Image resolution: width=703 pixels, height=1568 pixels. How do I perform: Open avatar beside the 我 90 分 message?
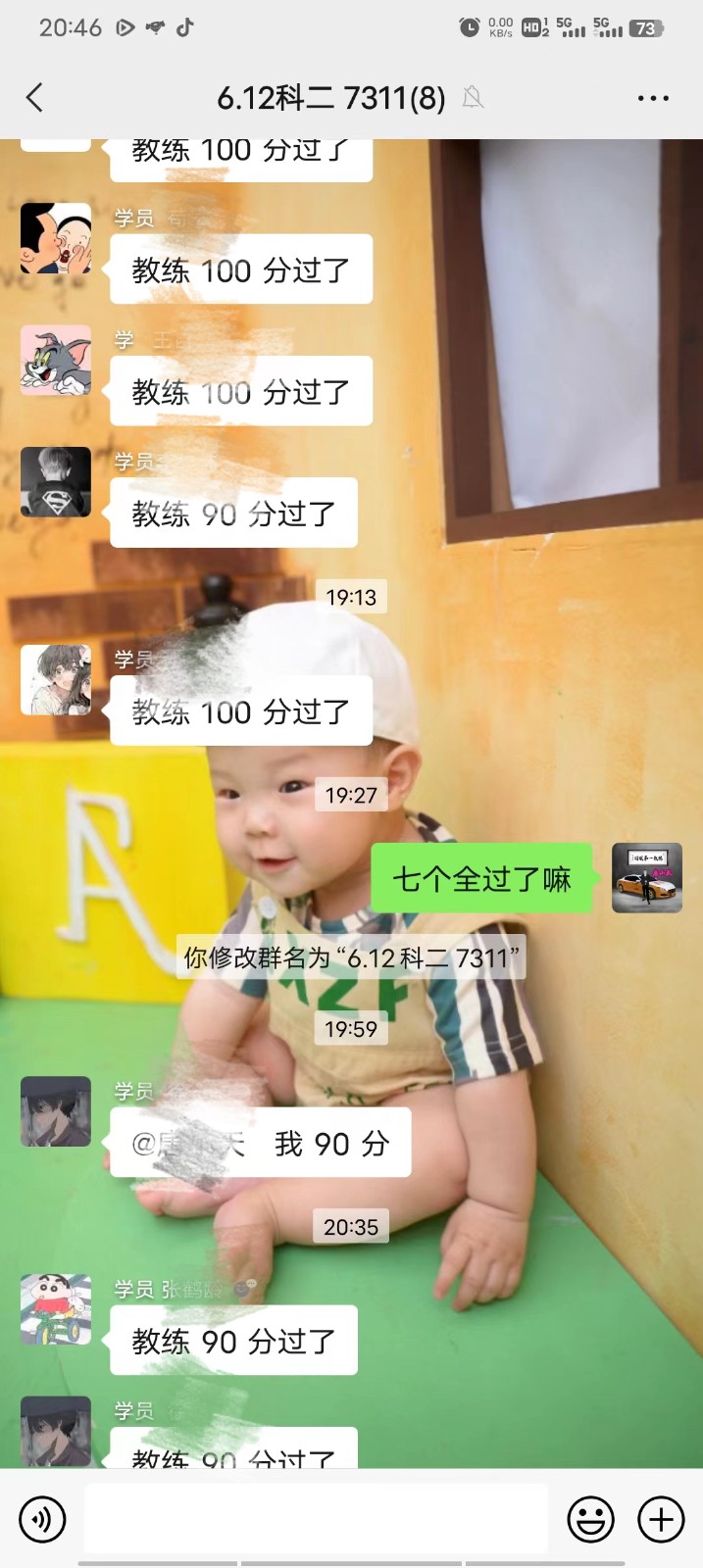[x=56, y=1112]
